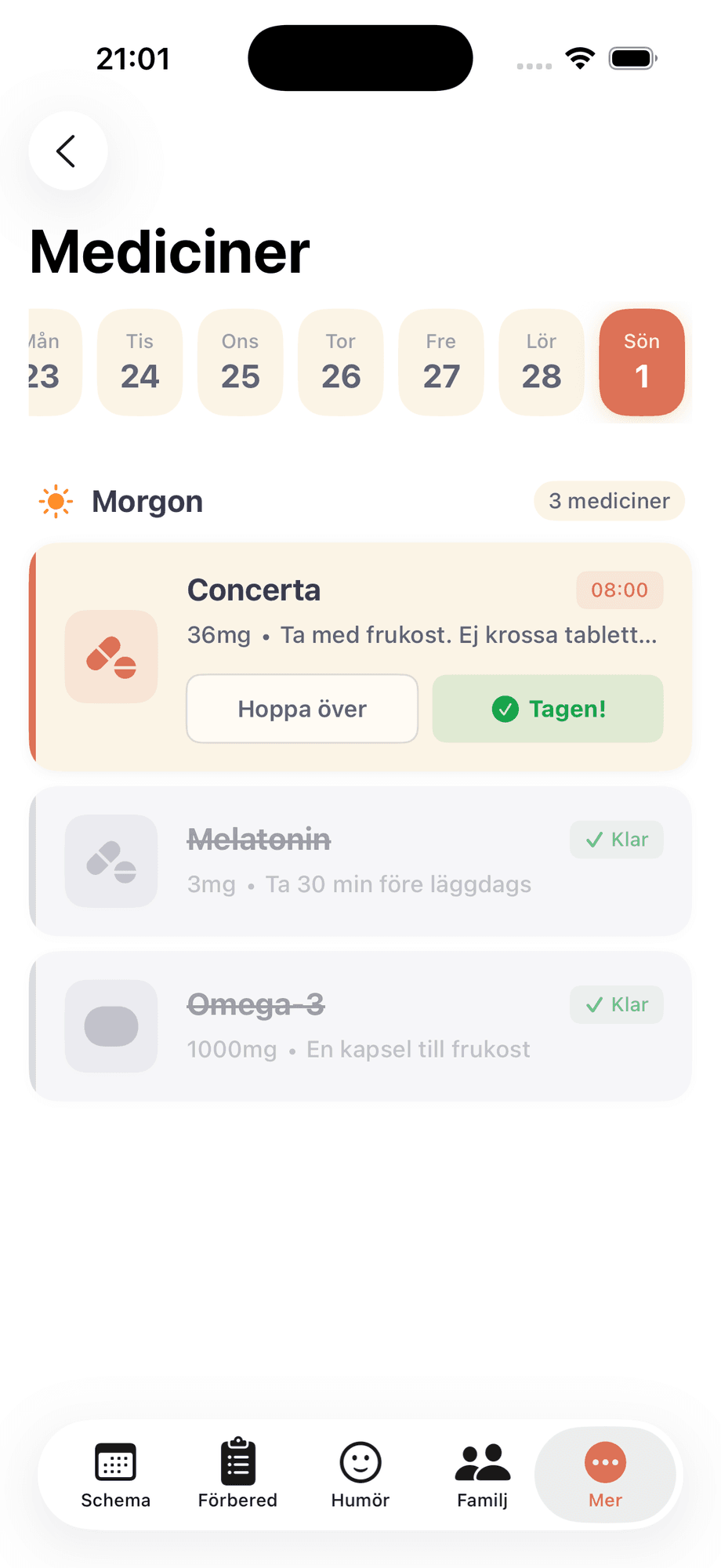Select Wednesday 25 in the date strip
Screen dimensions: 721x1568
(x=240, y=362)
